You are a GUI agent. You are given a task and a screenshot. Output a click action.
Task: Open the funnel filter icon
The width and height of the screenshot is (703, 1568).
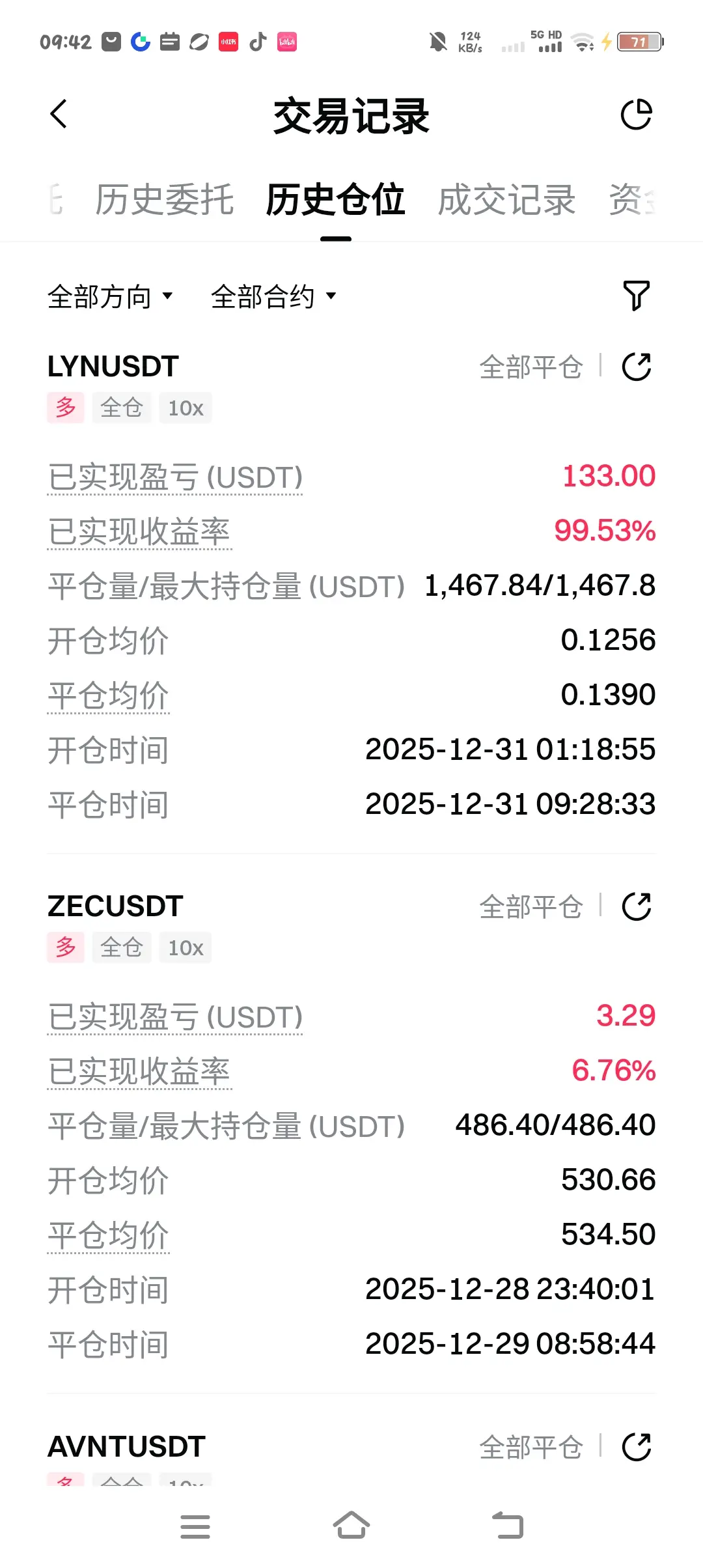[x=636, y=296]
